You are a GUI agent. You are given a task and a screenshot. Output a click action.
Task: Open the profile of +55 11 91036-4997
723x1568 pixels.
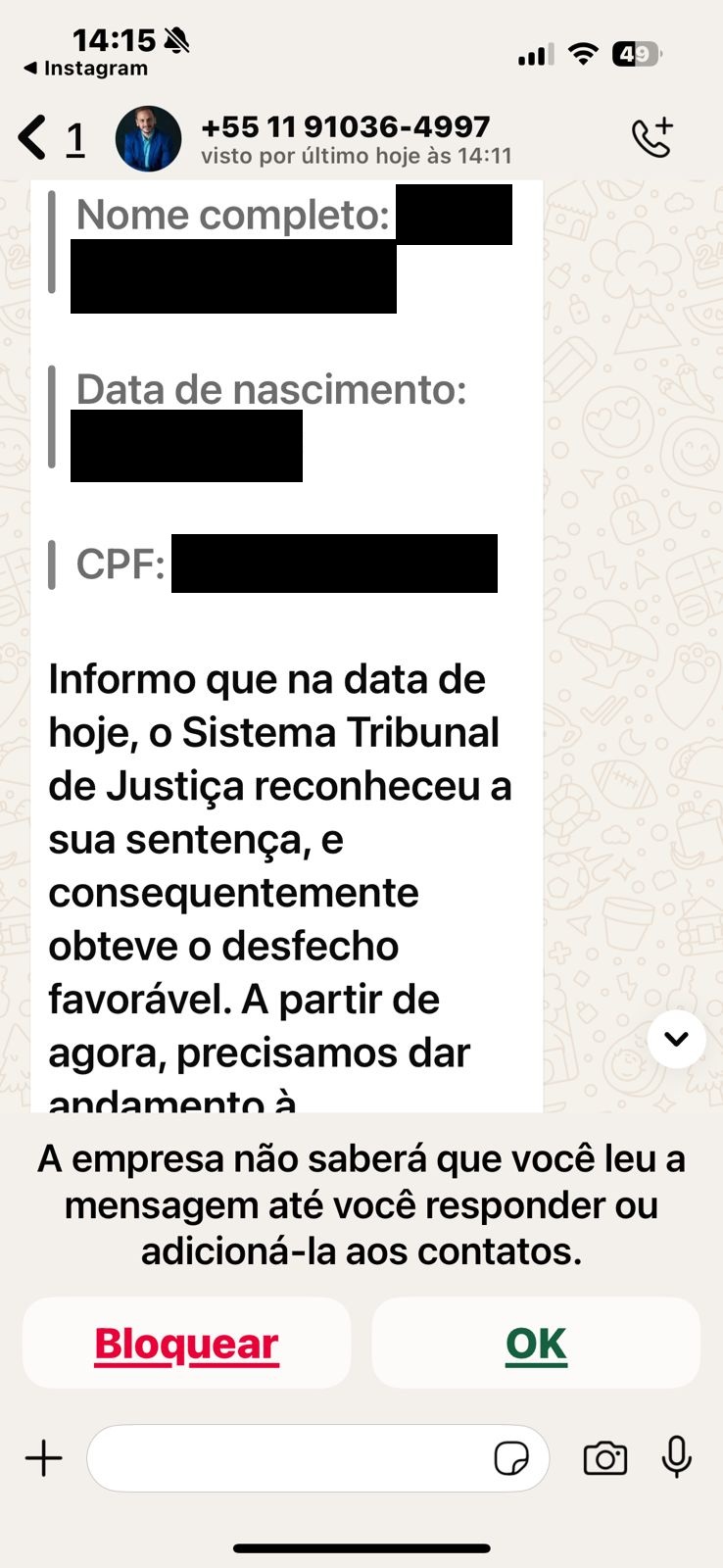pos(345,139)
